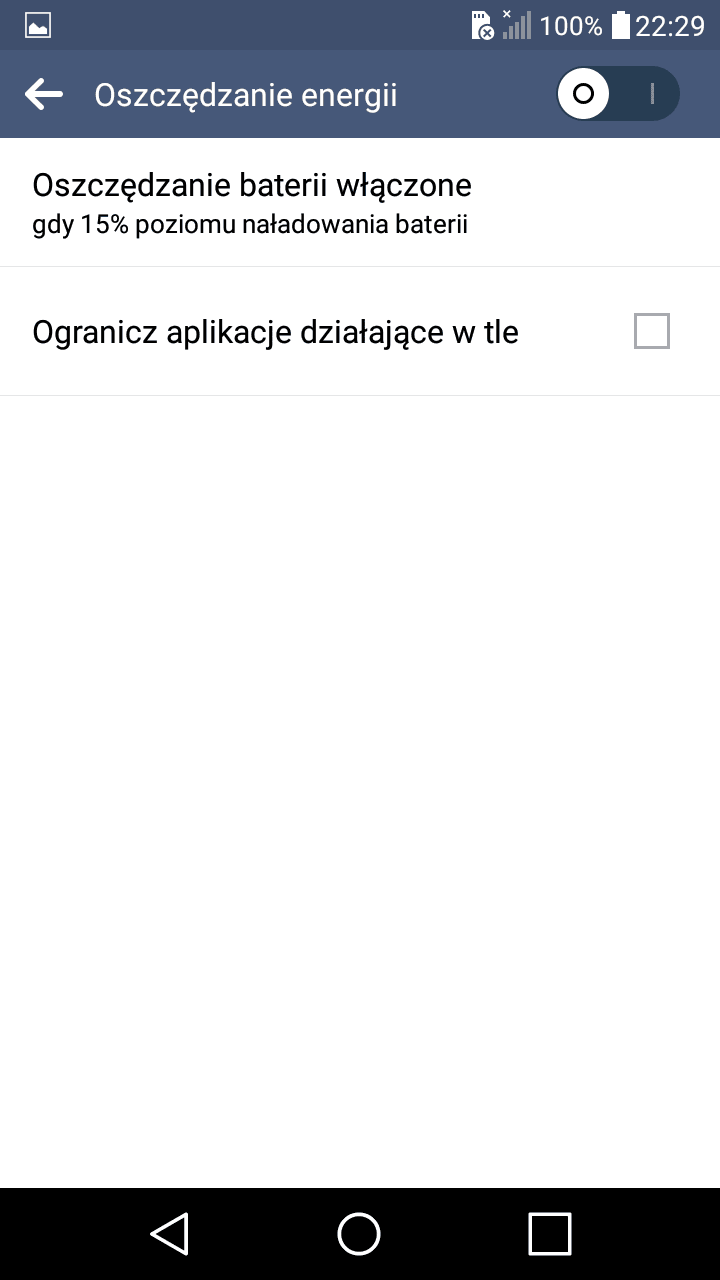Tap the system home button
The height and width of the screenshot is (1280, 720).
coord(359,1233)
